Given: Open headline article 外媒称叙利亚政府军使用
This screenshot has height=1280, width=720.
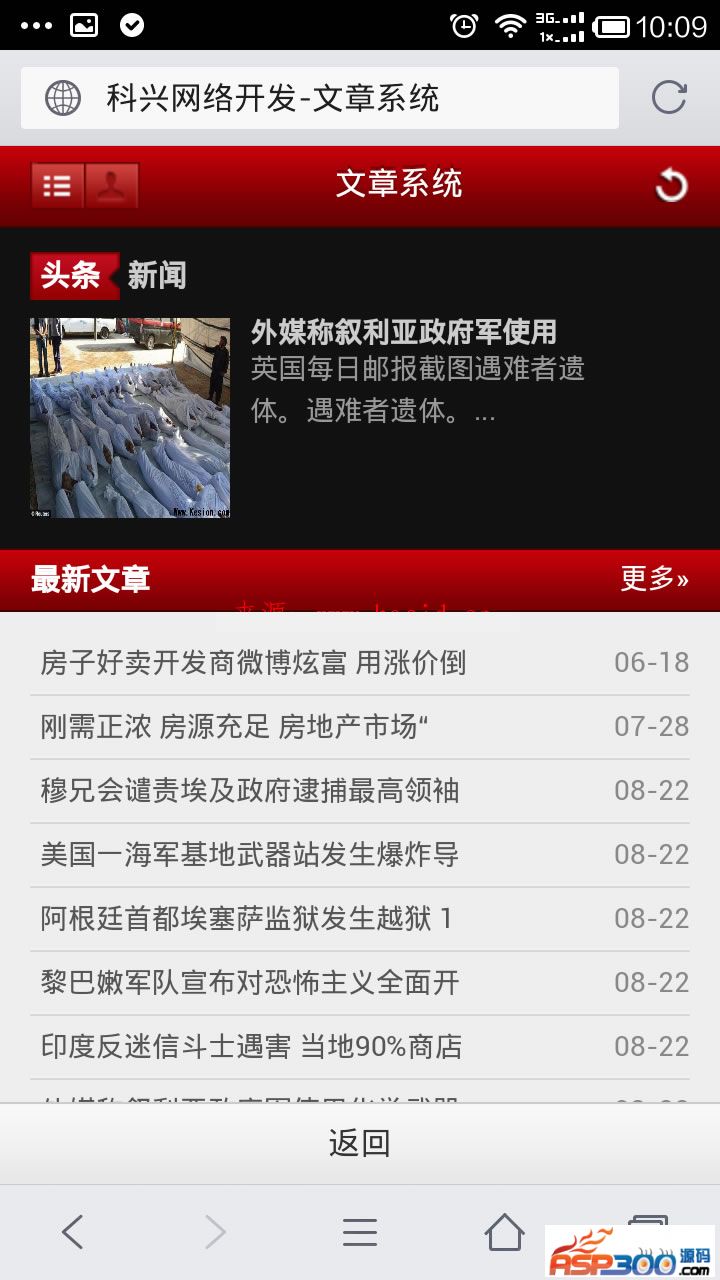Looking at the screenshot, I should tap(404, 332).
